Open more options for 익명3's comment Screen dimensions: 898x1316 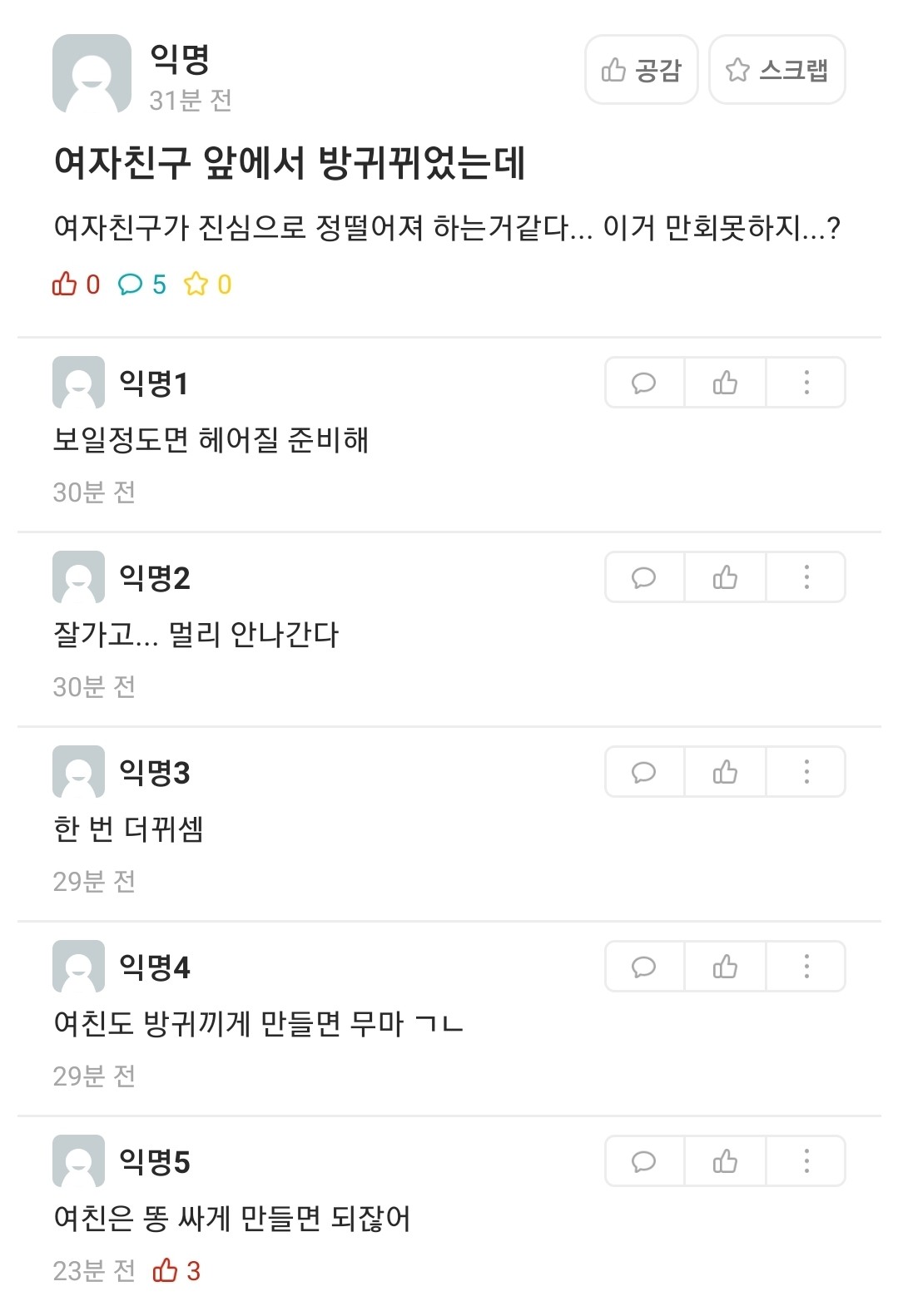pyautogui.click(x=806, y=772)
